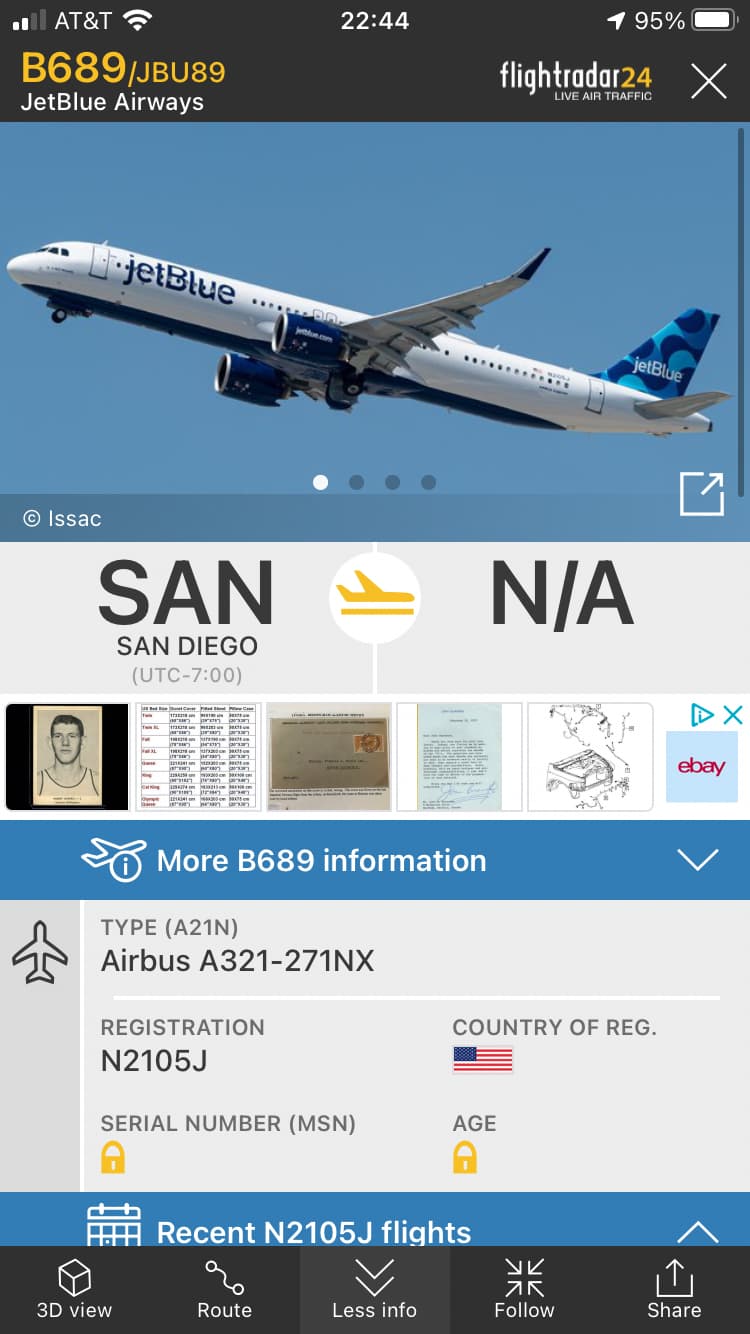Image resolution: width=750 pixels, height=1334 pixels.
Task: Unlock the aircraft AGE field
Action: coord(465,1158)
